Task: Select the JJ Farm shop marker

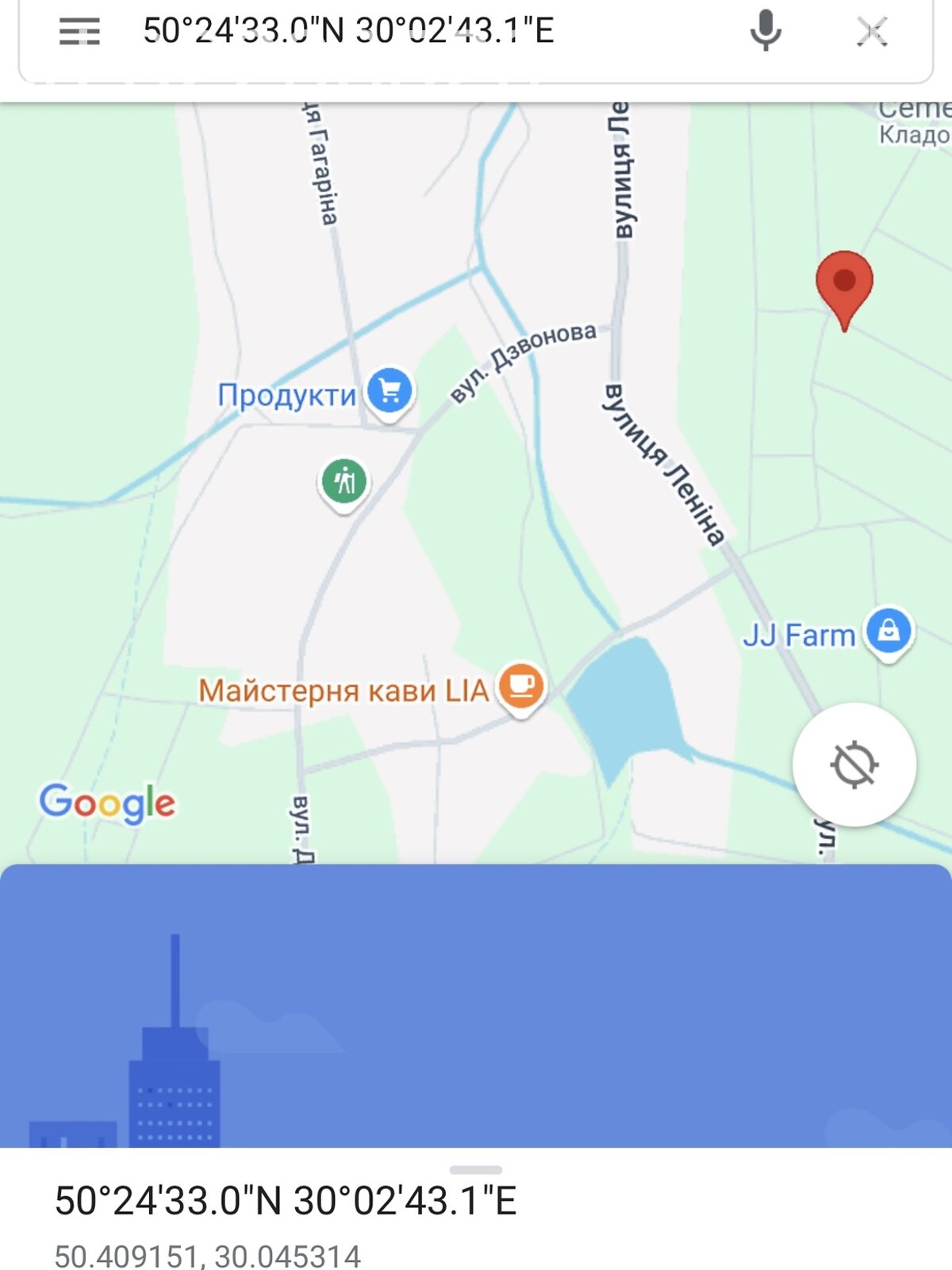Action: [889, 631]
